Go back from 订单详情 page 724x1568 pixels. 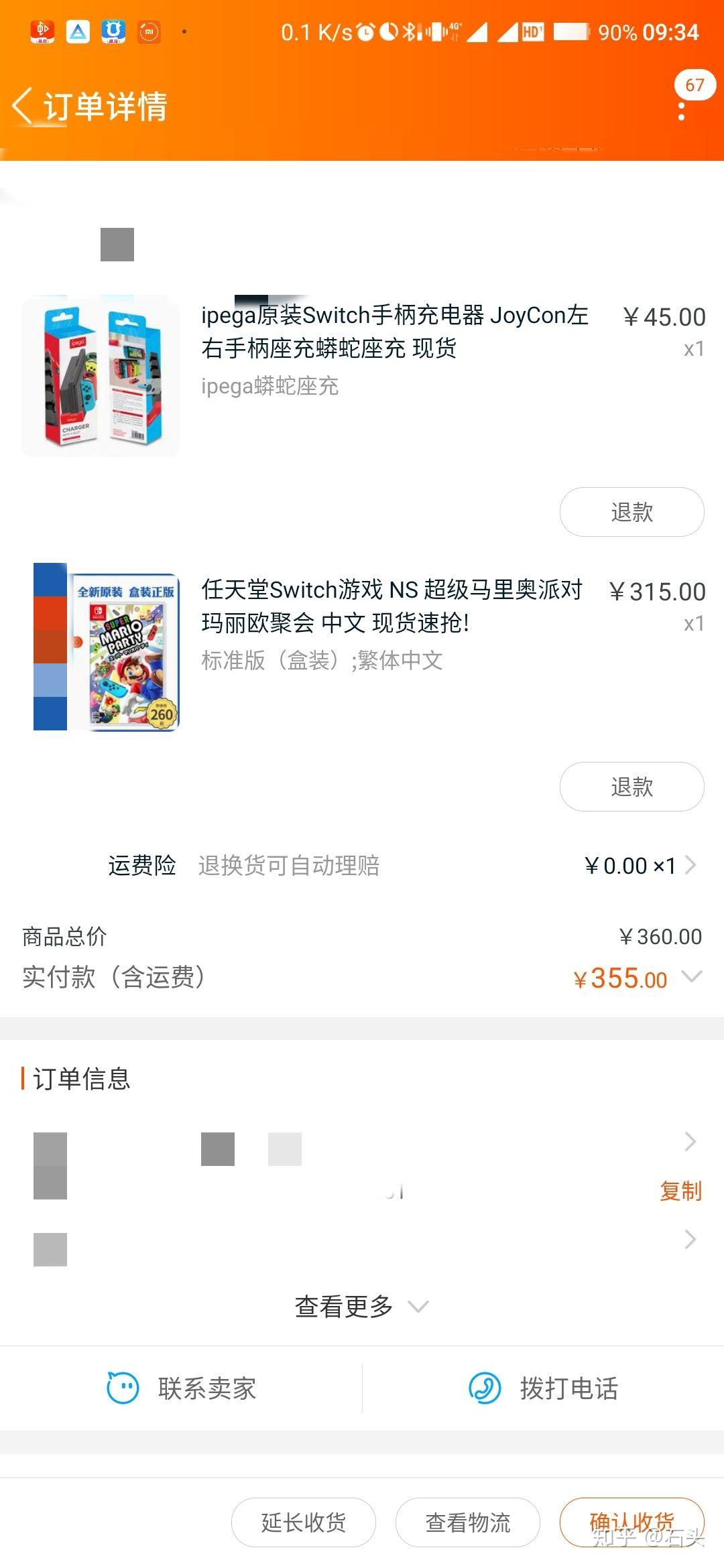[x=22, y=106]
